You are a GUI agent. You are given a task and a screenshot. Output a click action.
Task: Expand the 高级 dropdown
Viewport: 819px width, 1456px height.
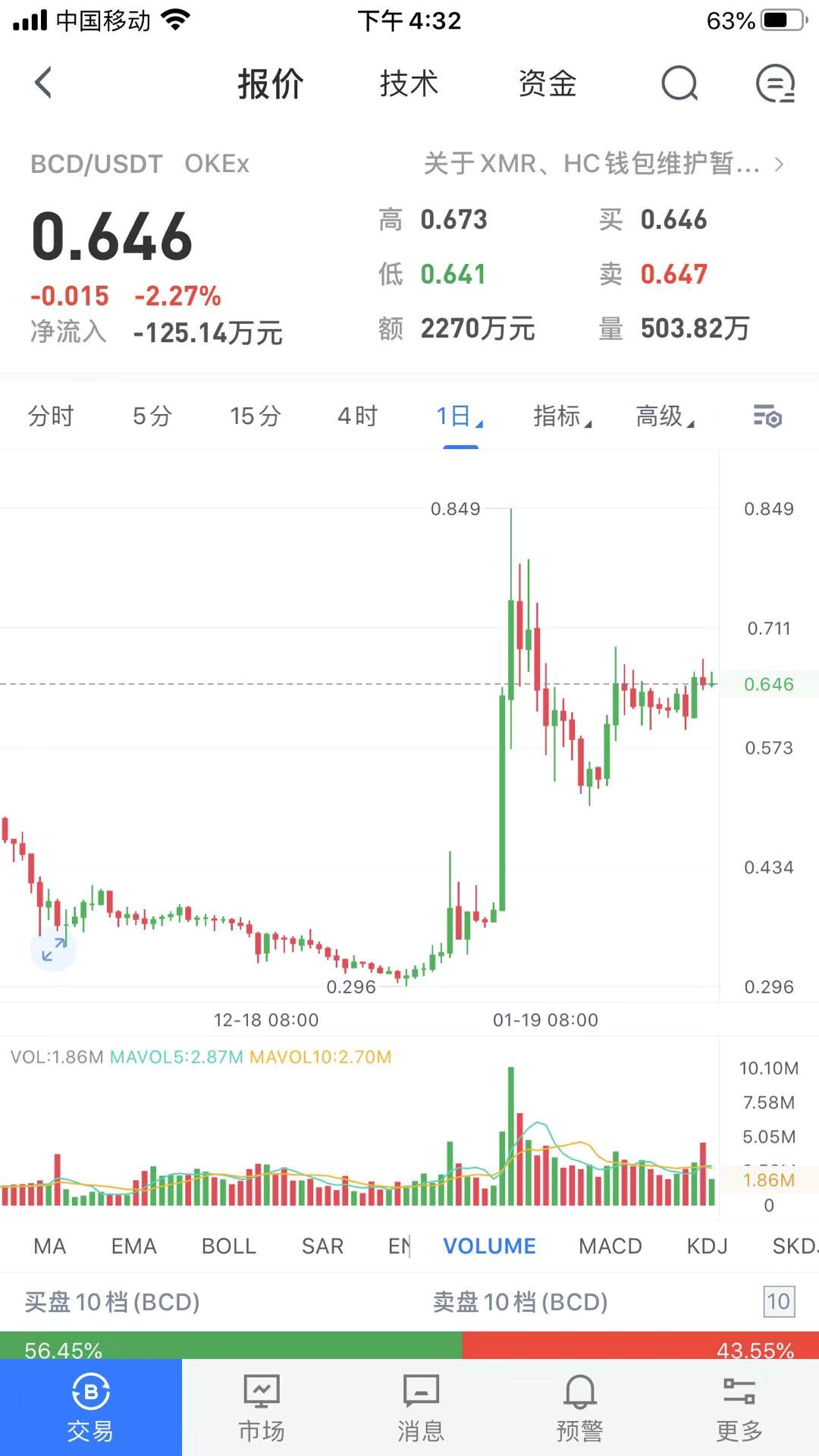(664, 416)
